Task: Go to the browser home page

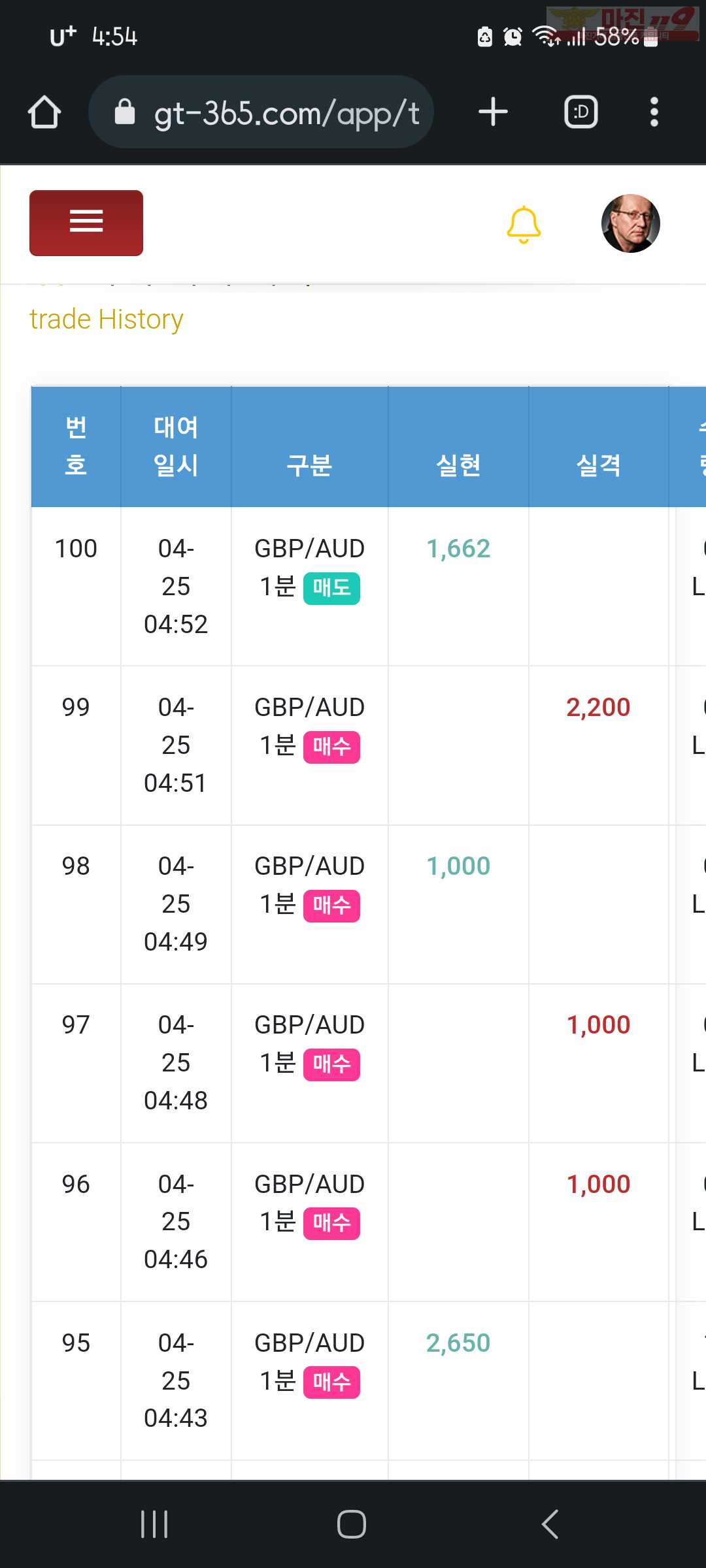Action: click(44, 112)
